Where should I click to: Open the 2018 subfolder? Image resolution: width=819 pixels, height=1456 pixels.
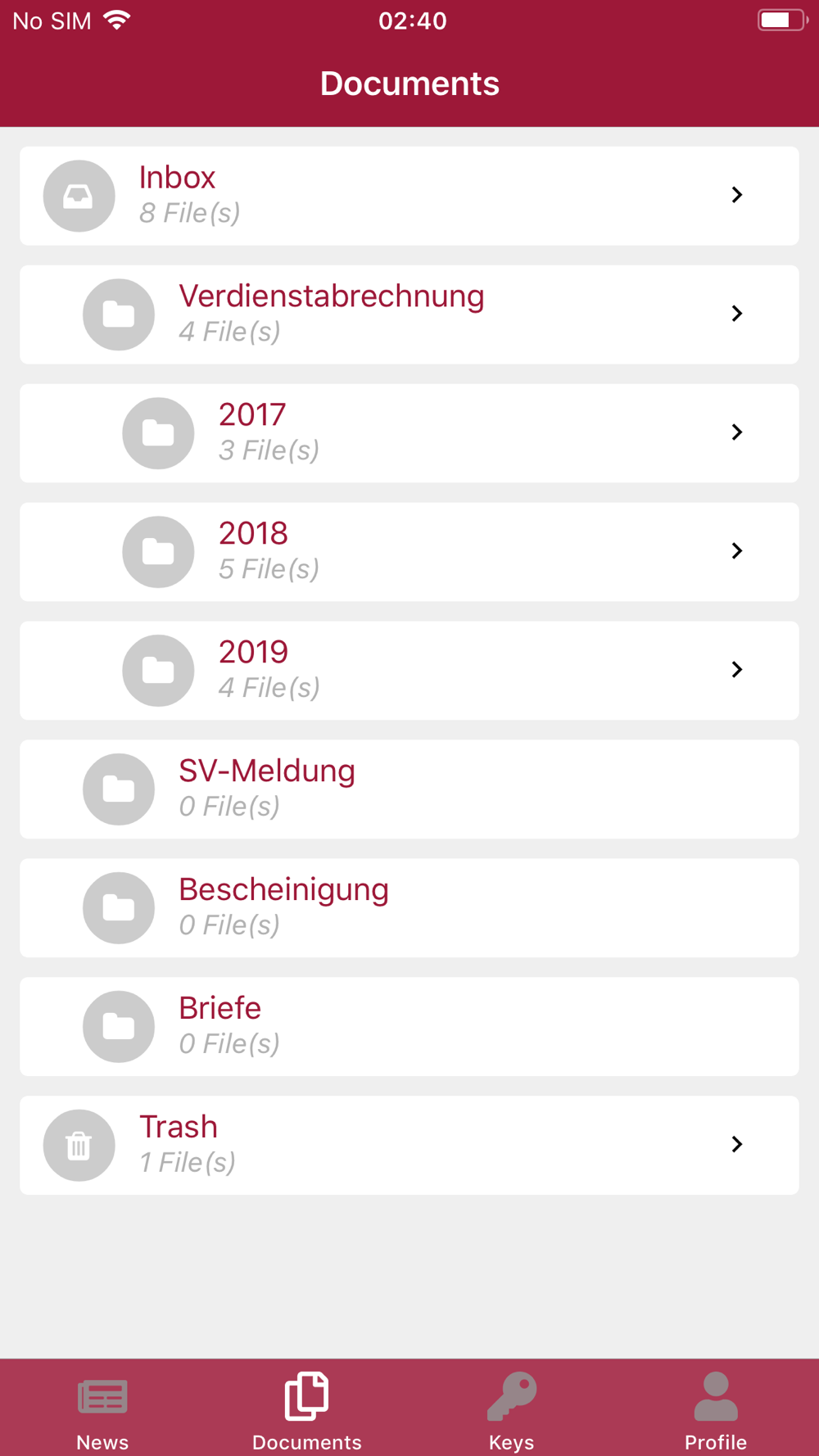pos(409,552)
